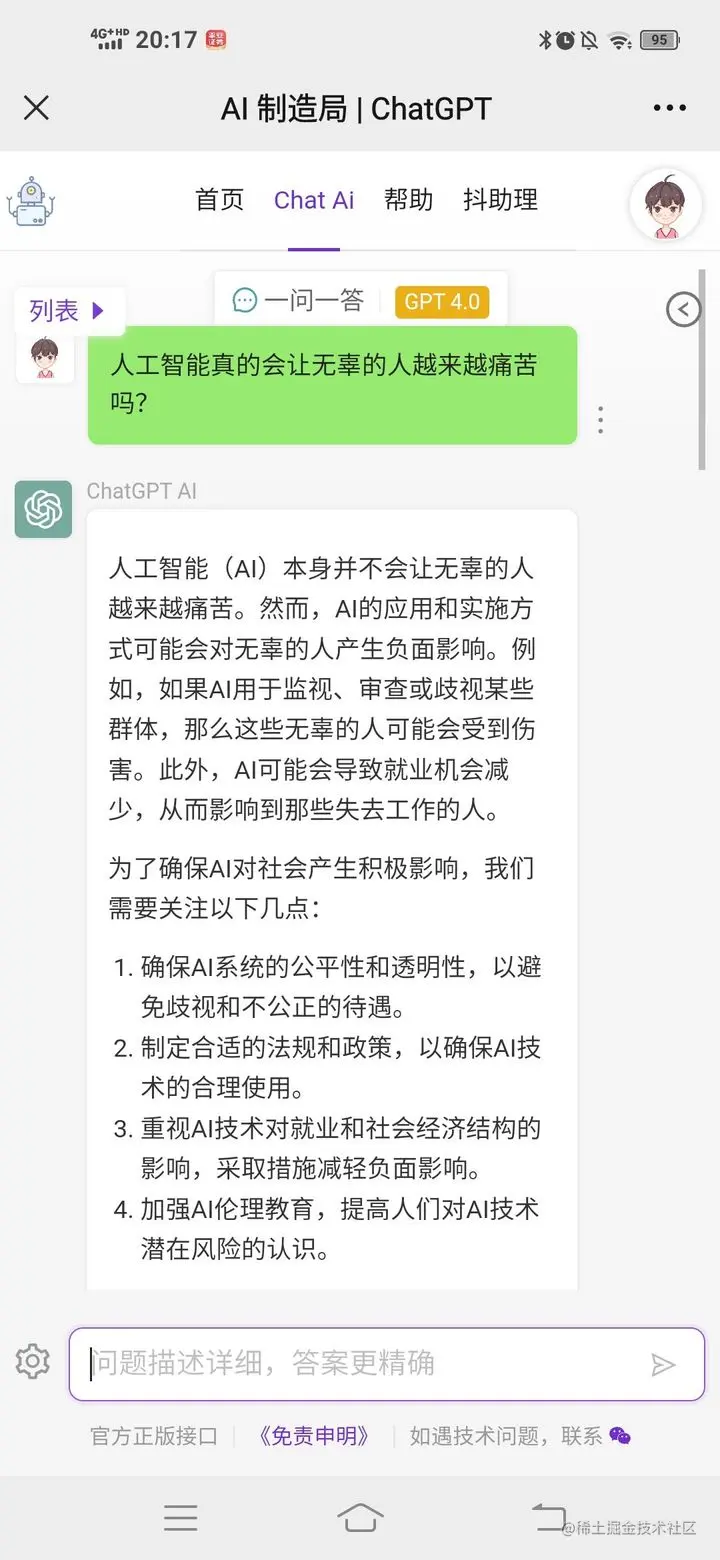Select the robot logo icon

pos(30,200)
